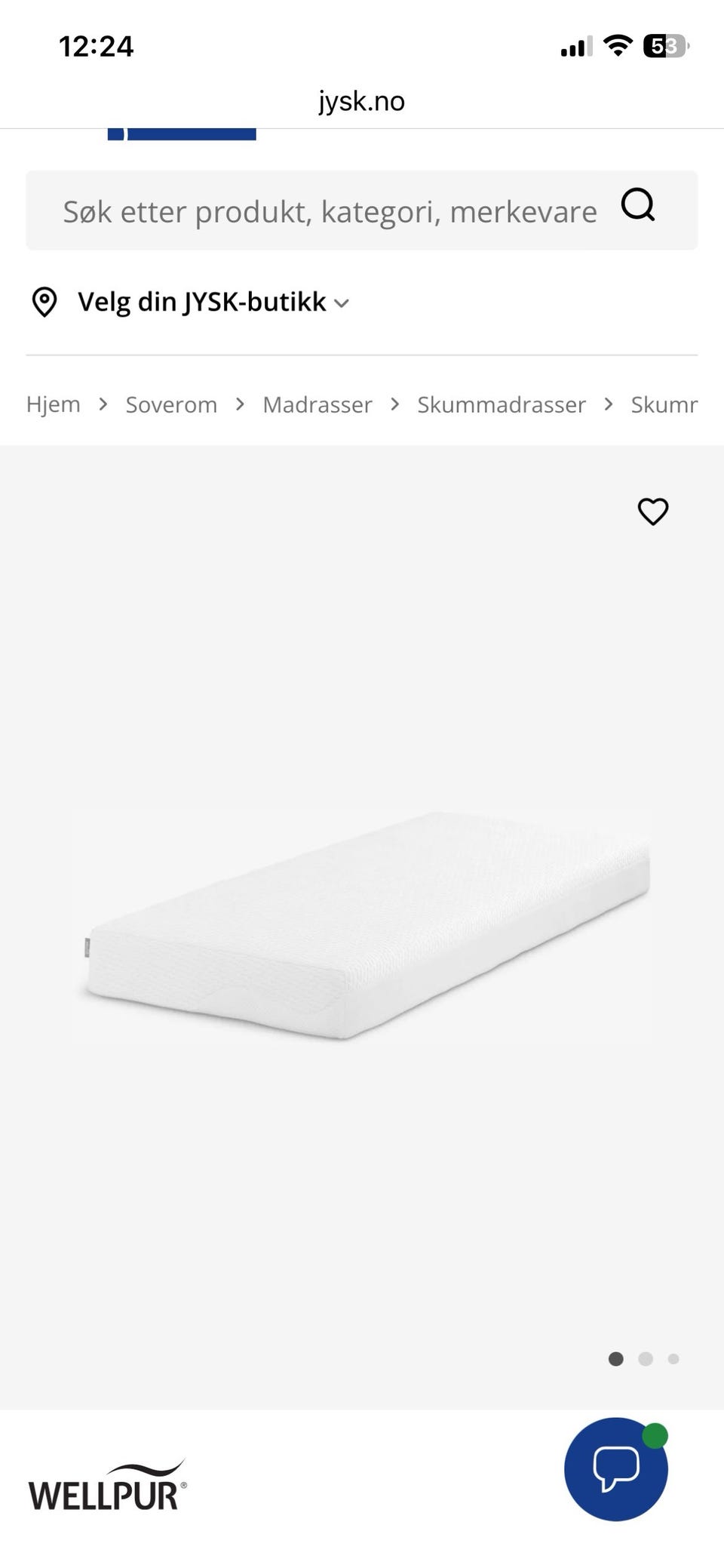Open Skummadrasser breadcrumb link

(502, 404)
